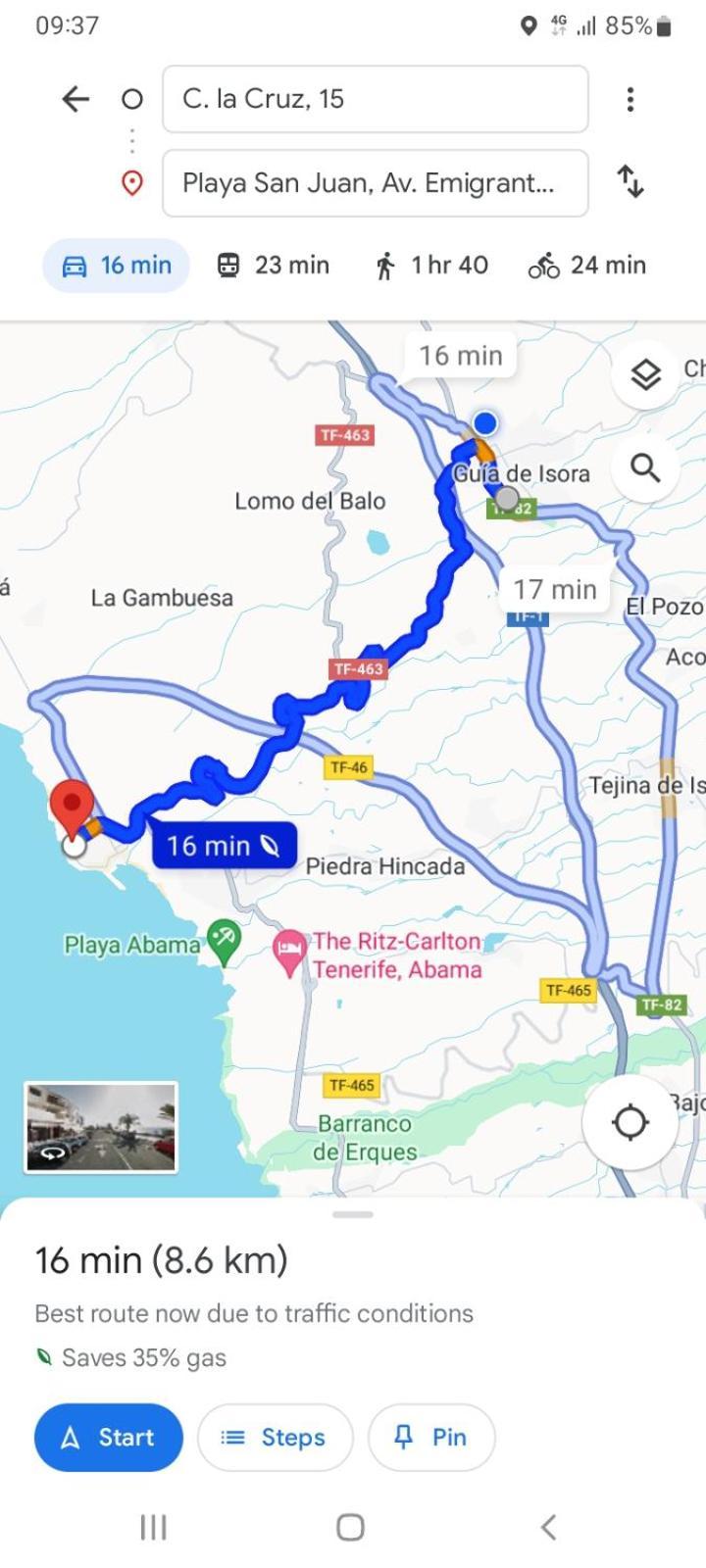Select the alternative 17 min route
Screen dimensions: 706x1568
555,589
